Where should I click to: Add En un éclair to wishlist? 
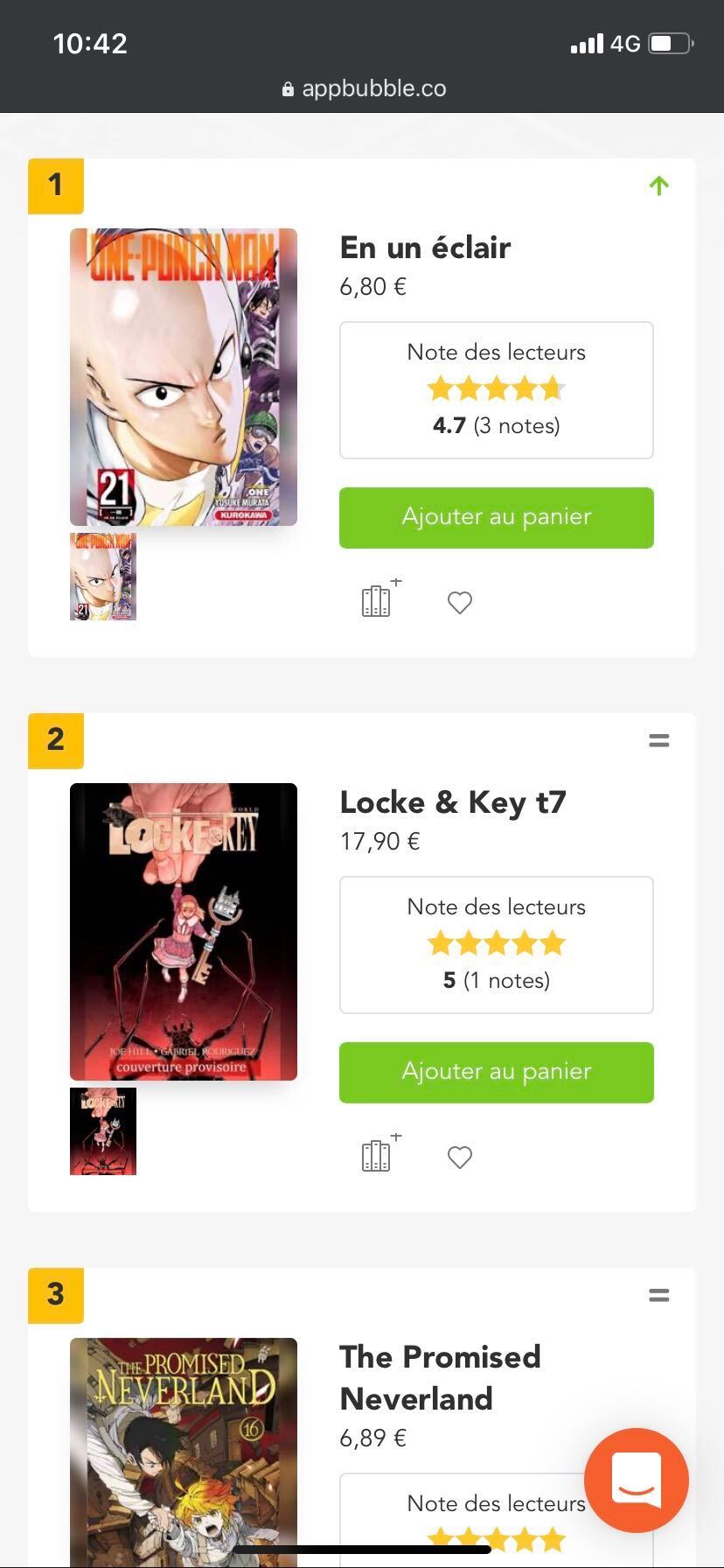point(459,602)
